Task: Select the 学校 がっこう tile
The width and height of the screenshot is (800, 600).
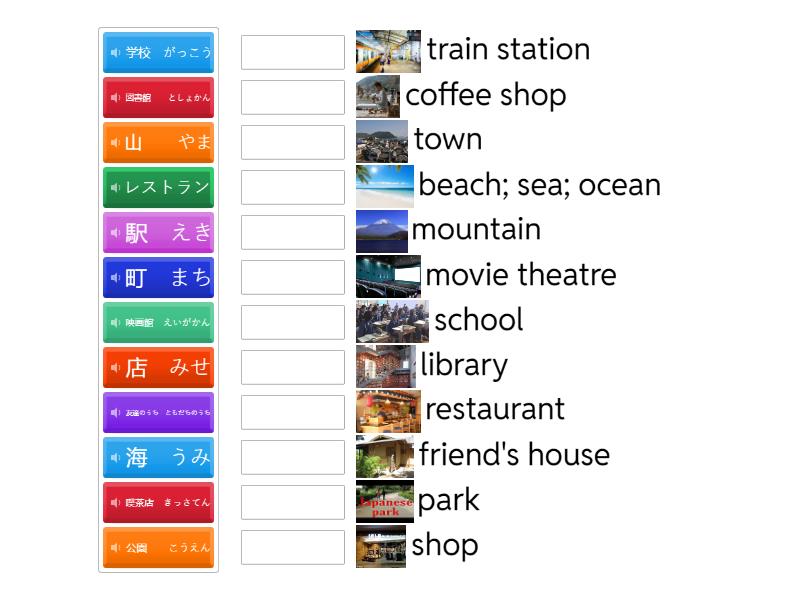Action: click(x=158, y=52)
